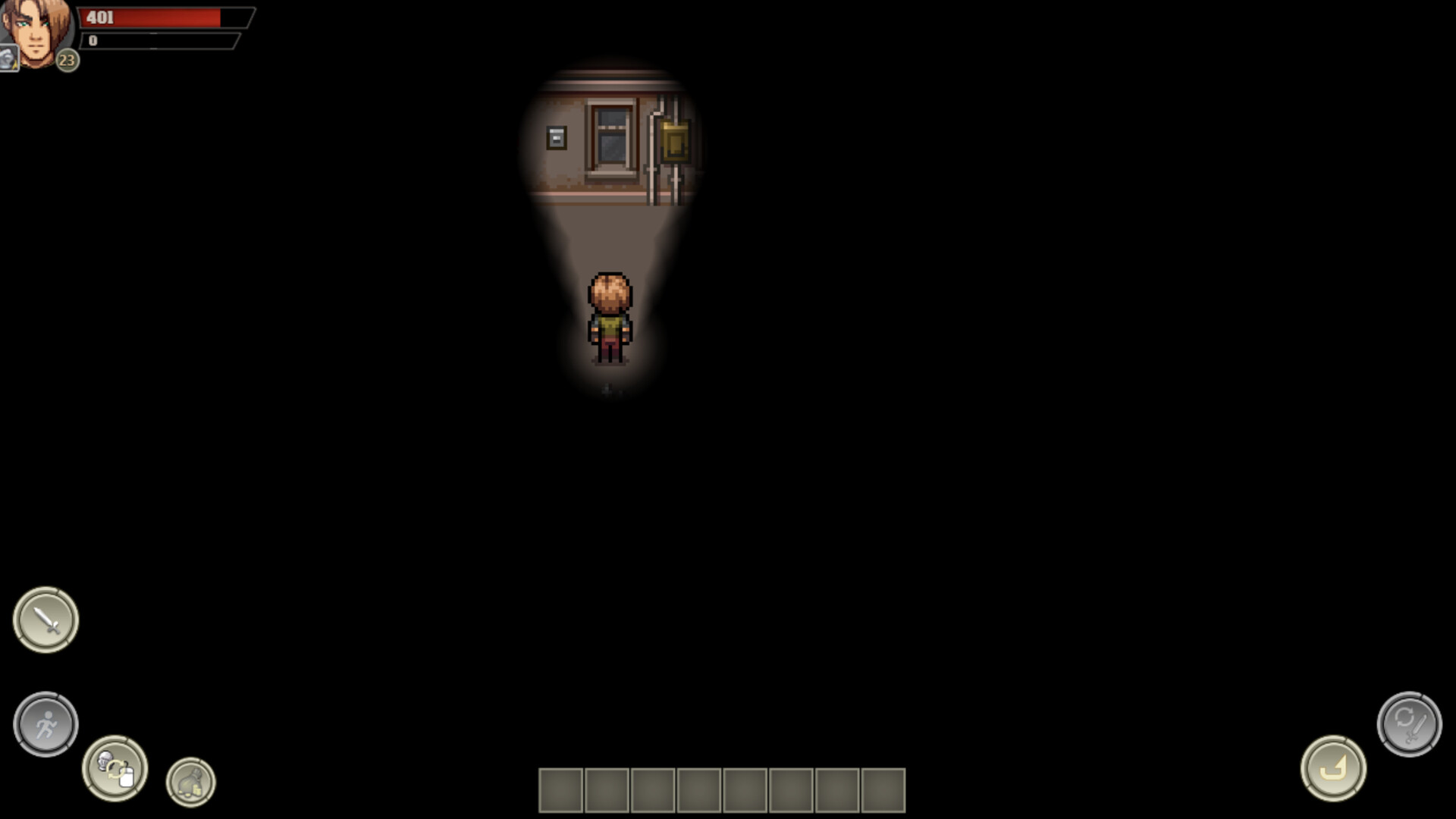Open the equipment swap button
The height and width of the screenshot is (819, 1456).
point(115,768)
